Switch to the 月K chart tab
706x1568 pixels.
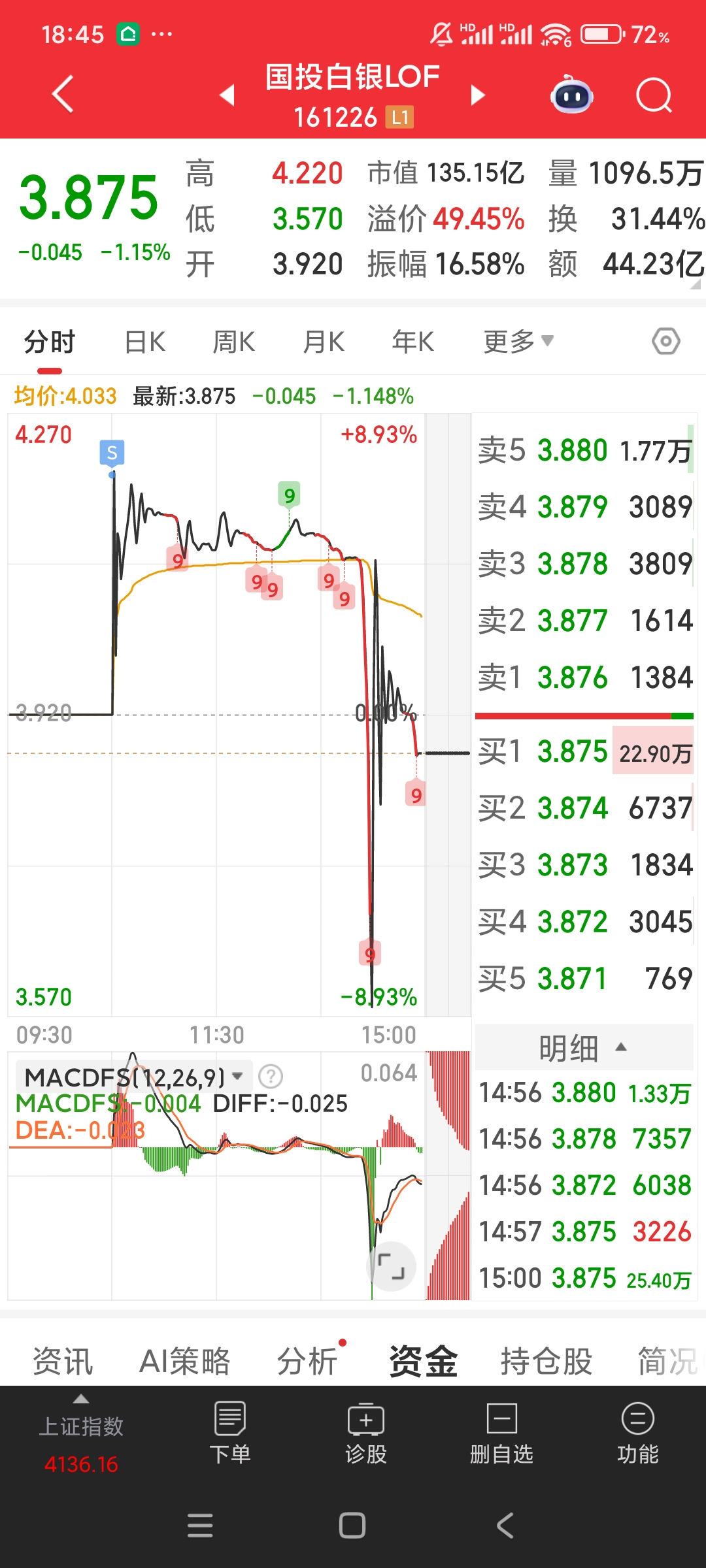pyautogui.click(x=324, y=342)
